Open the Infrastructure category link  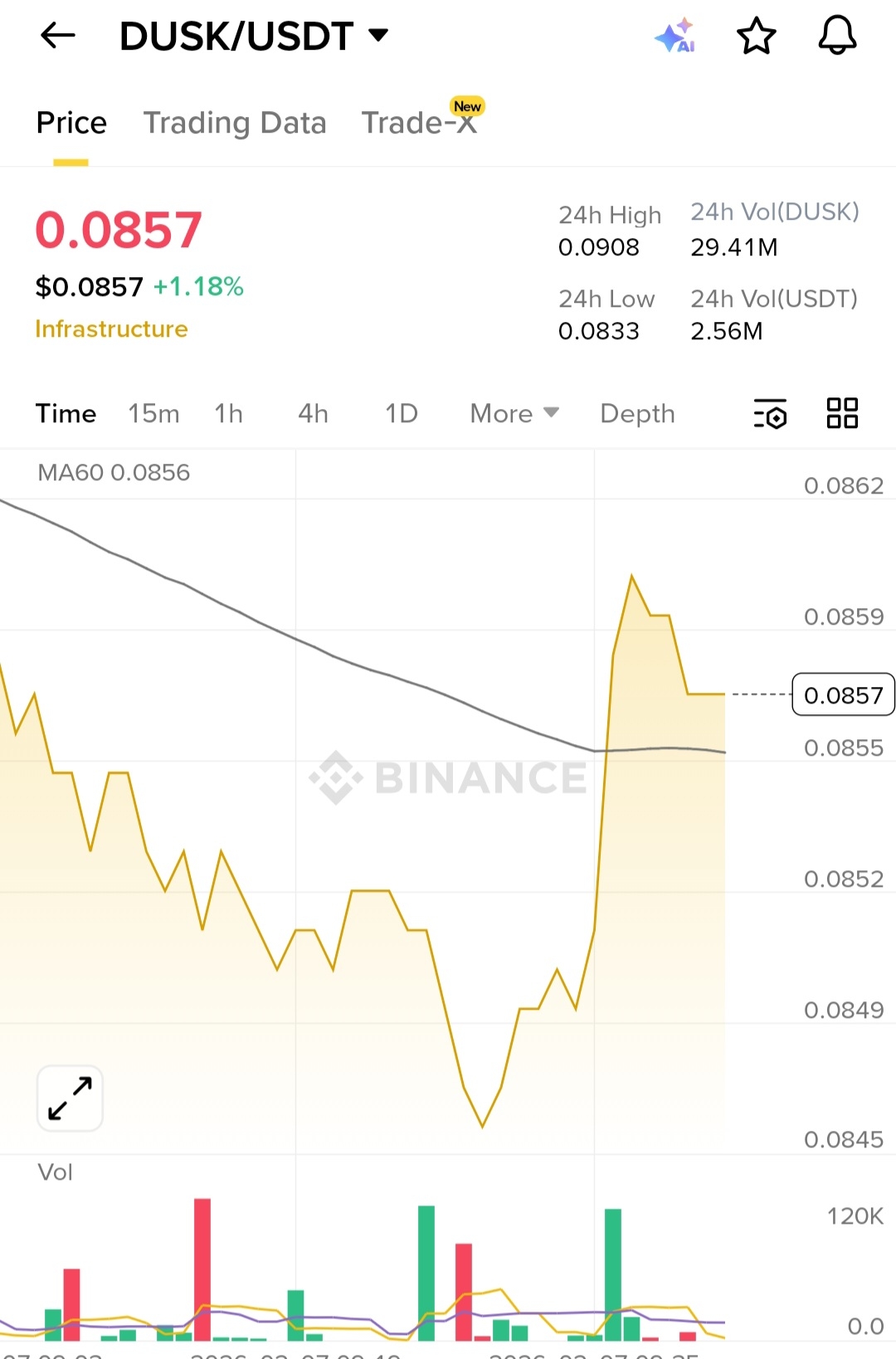[111, 329]
